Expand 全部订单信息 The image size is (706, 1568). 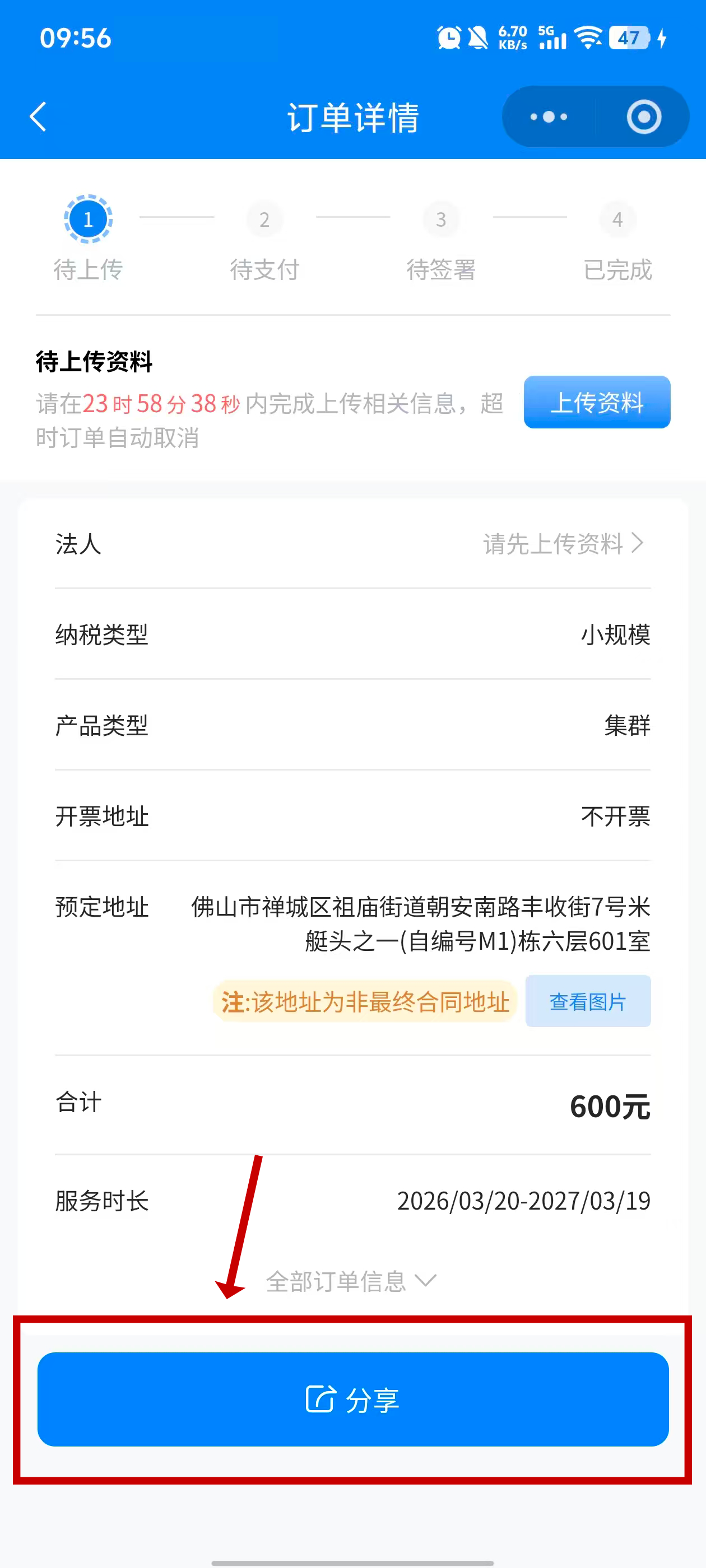pos(351,1281)
